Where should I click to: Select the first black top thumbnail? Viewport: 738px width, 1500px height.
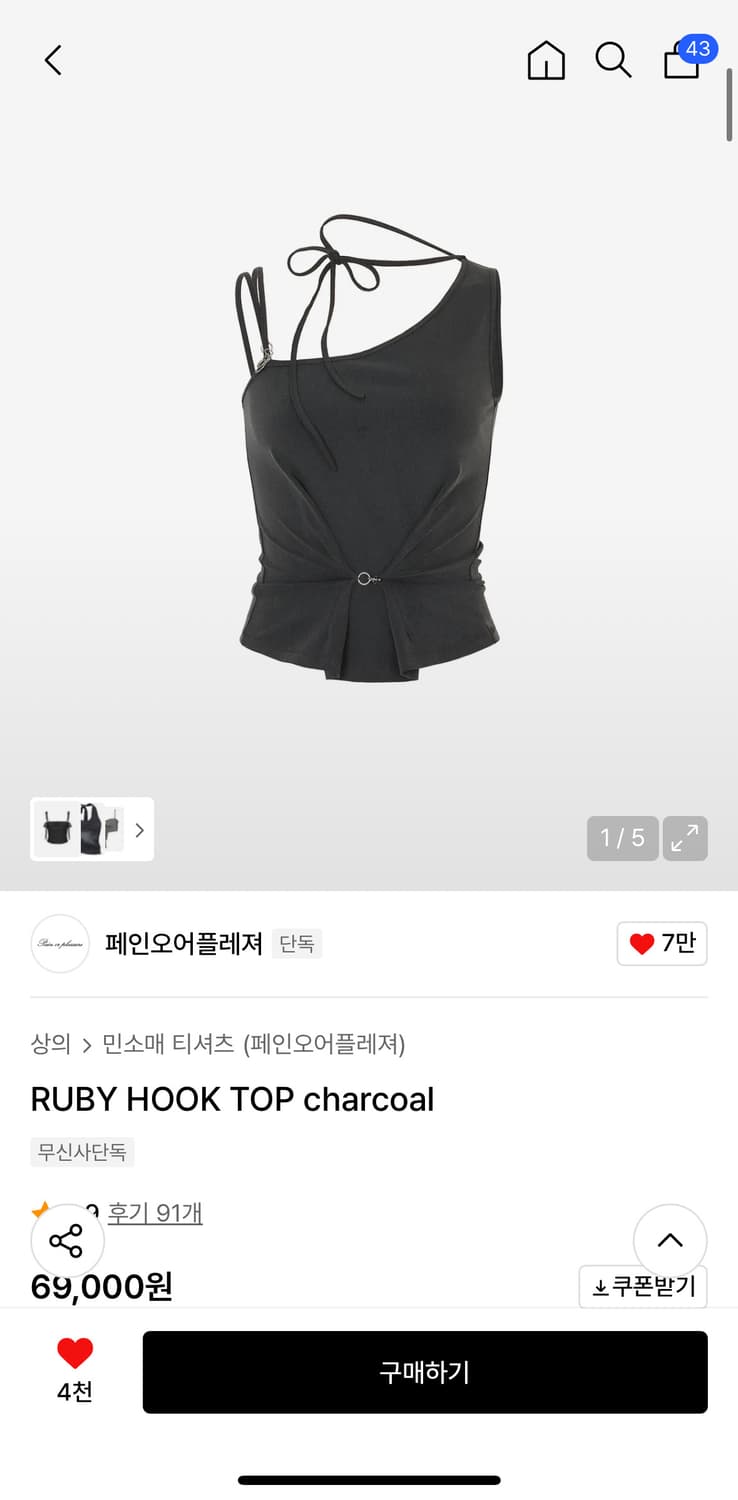(x=58, y=830)
